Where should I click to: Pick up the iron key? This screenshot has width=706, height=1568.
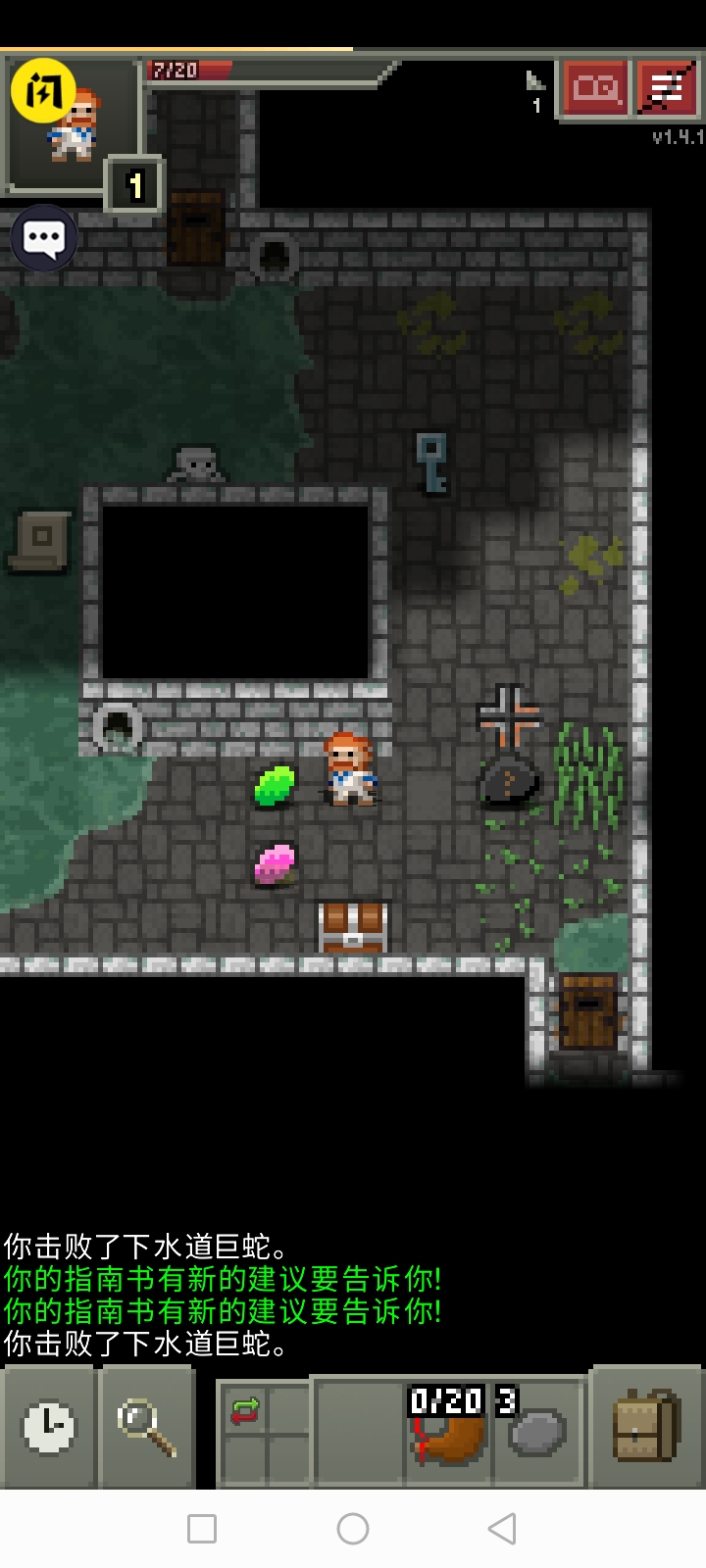(431, 464)
